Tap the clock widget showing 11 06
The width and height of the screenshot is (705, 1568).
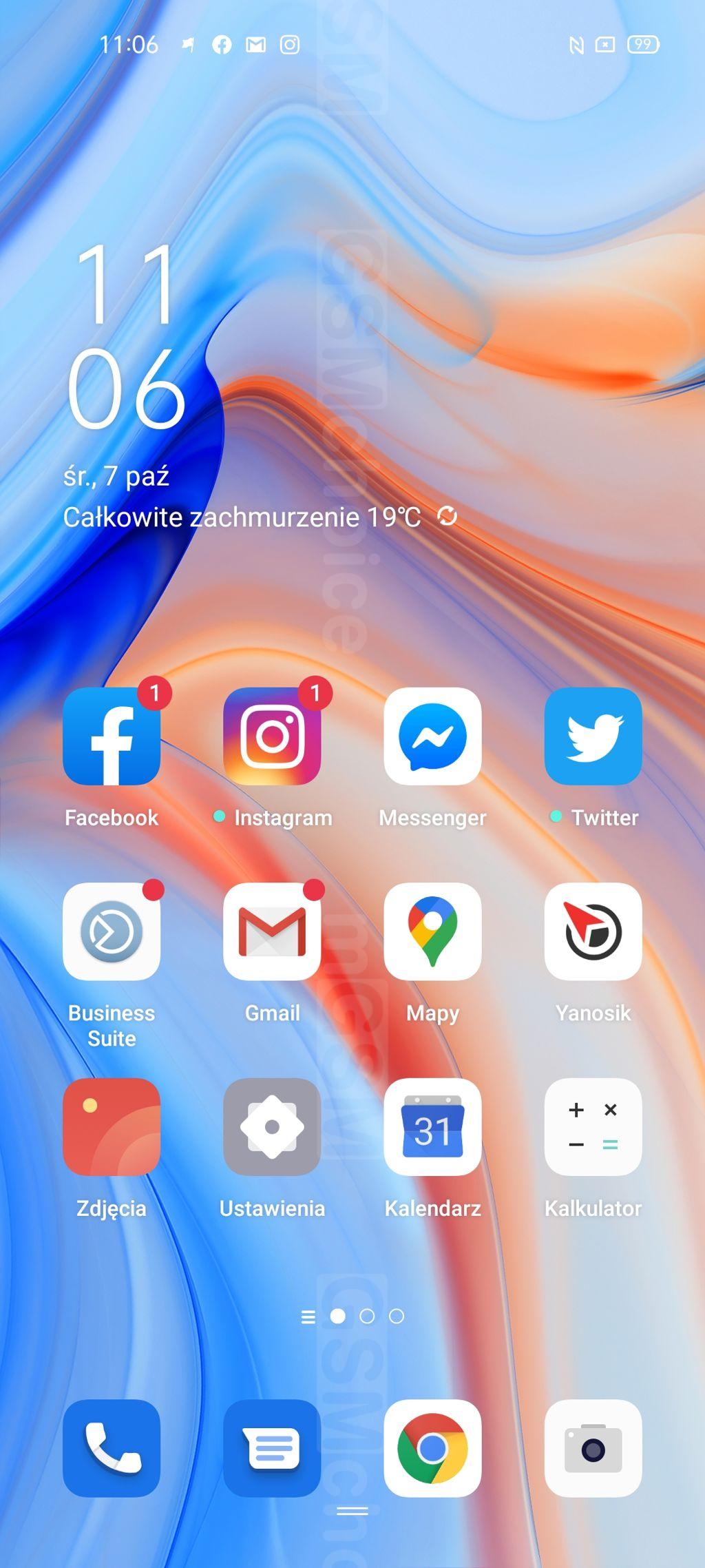127,335
